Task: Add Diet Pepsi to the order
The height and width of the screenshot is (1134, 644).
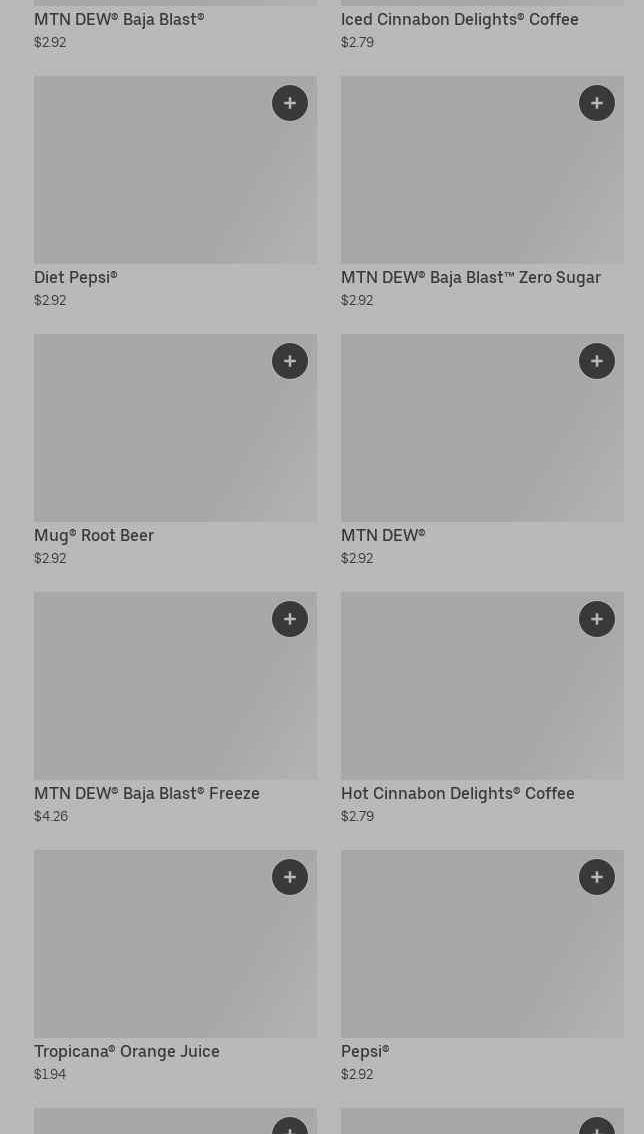Action: pyautogui.click(x=290, y=103)
